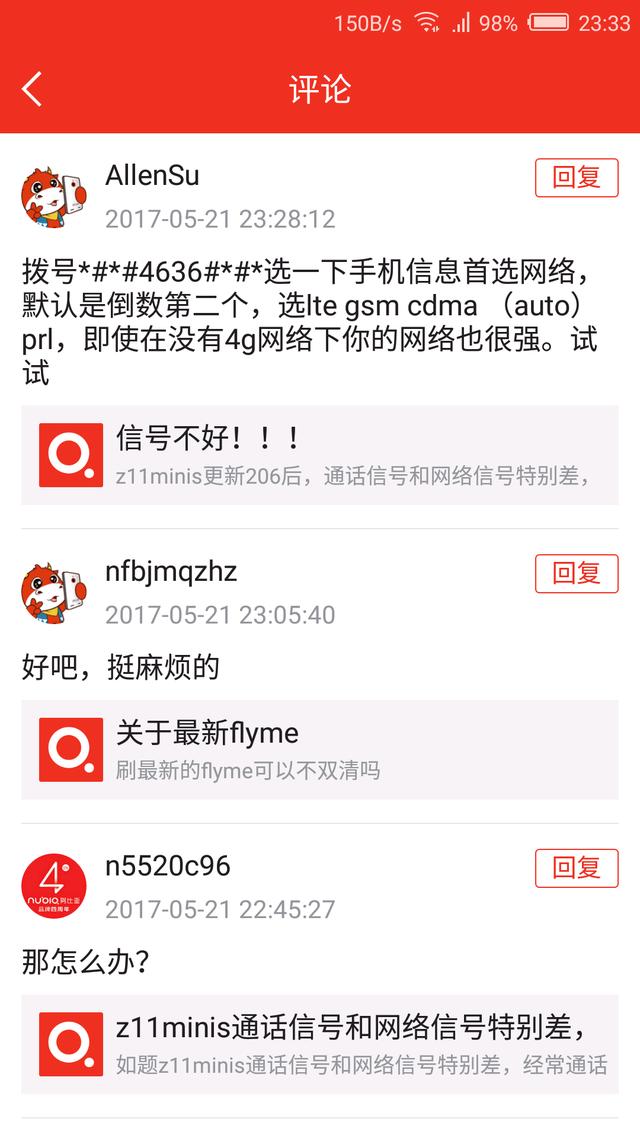Reply to AllenSu's comment

[x=576, y=178]
